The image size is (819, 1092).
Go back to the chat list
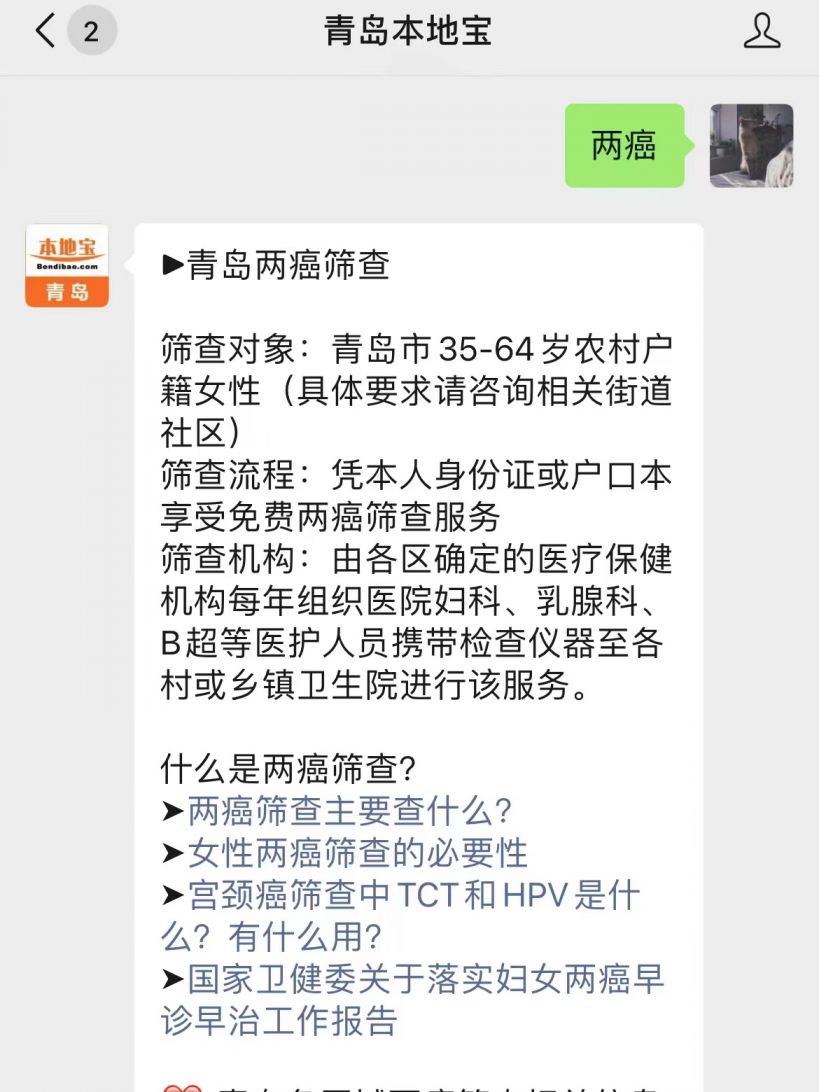tap(47, 32)
